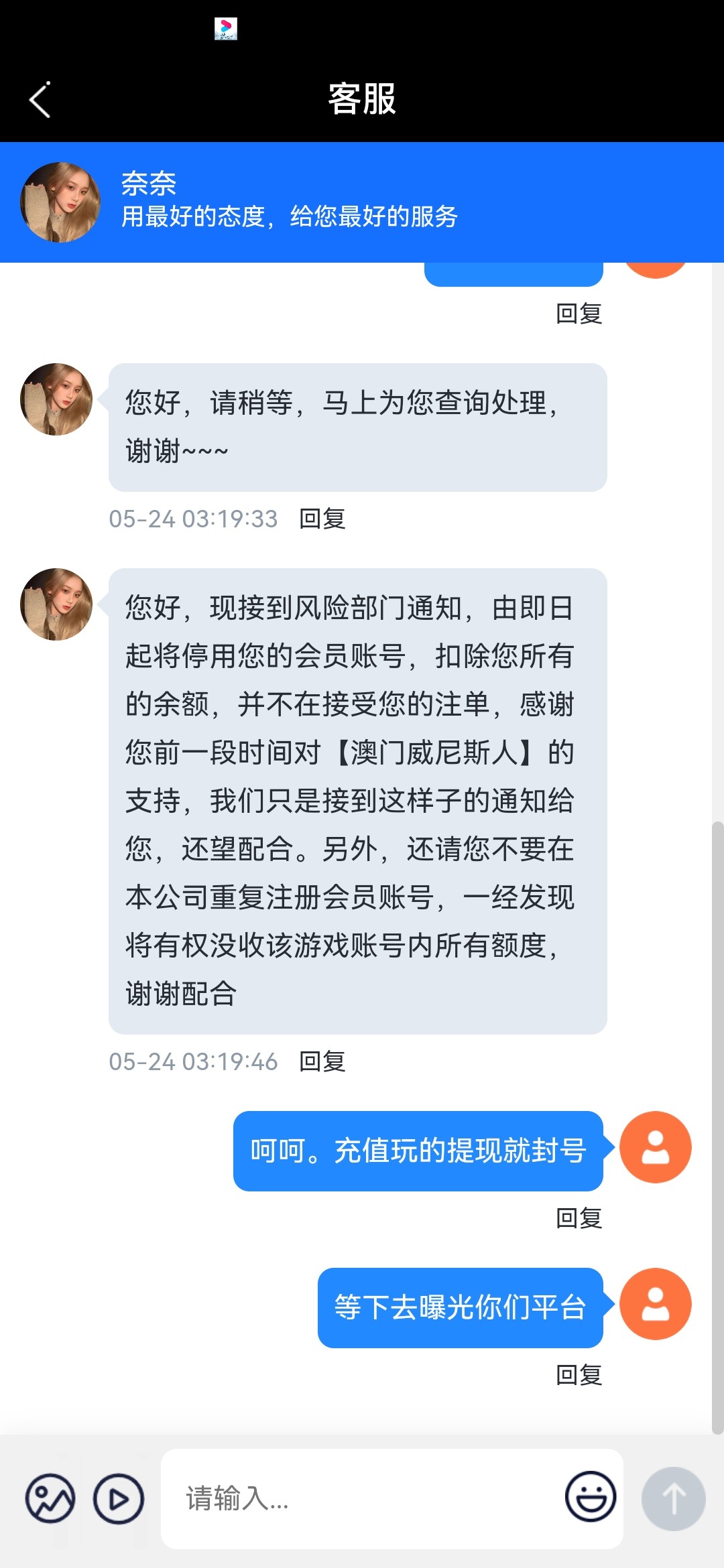
Task: Reply to 呵呵。充值玩的提现就封号 message
Action: [x=579, y=1218]
